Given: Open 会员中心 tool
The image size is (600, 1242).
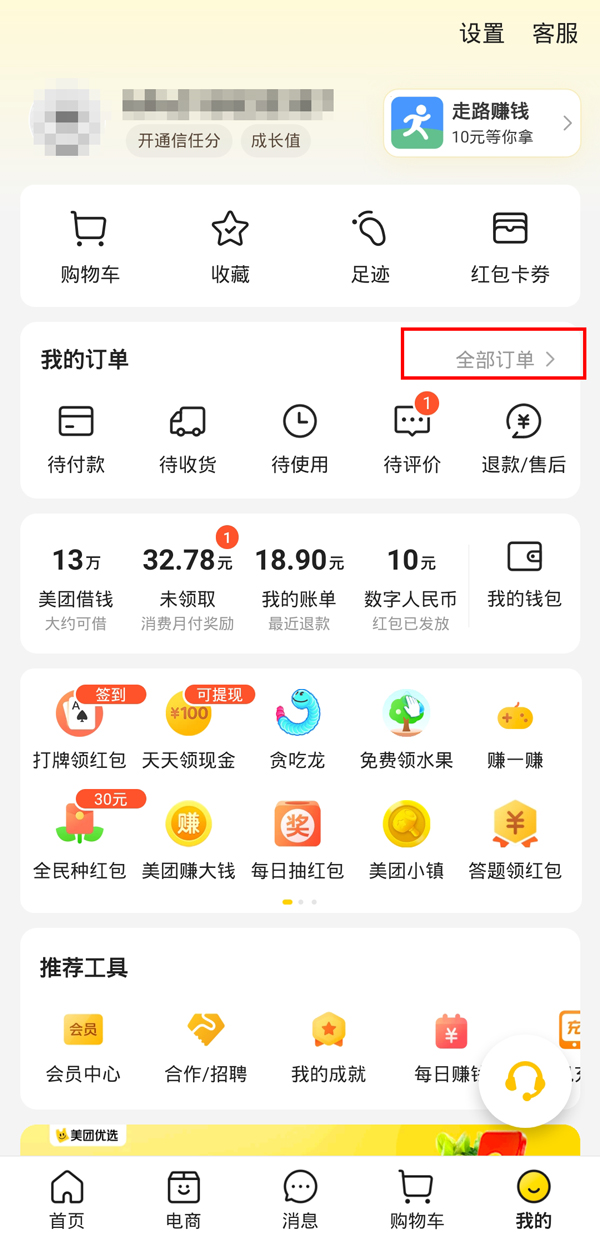Looking at the screenshot, I should [83, 1046].
